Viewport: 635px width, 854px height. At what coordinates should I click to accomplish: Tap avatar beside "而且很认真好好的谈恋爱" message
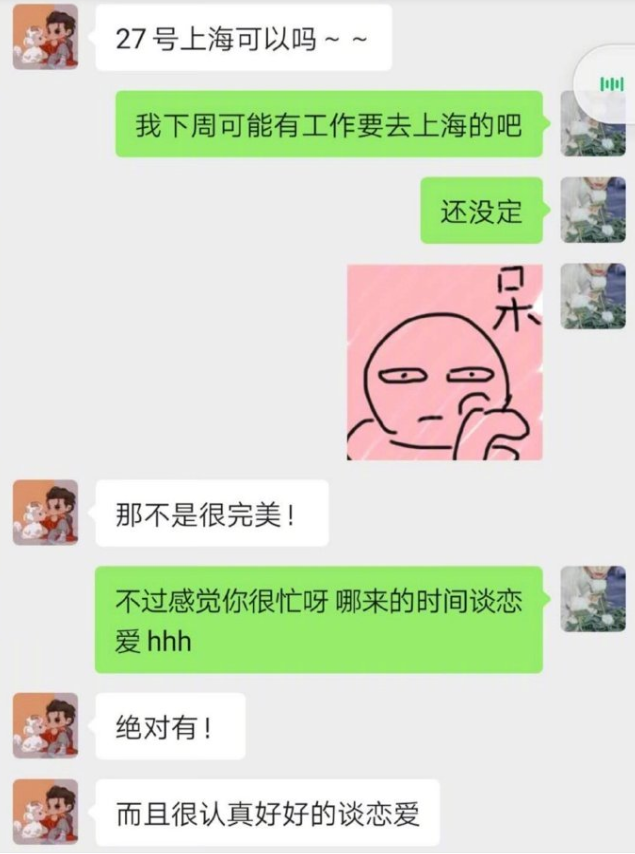(x=45, y=811)
